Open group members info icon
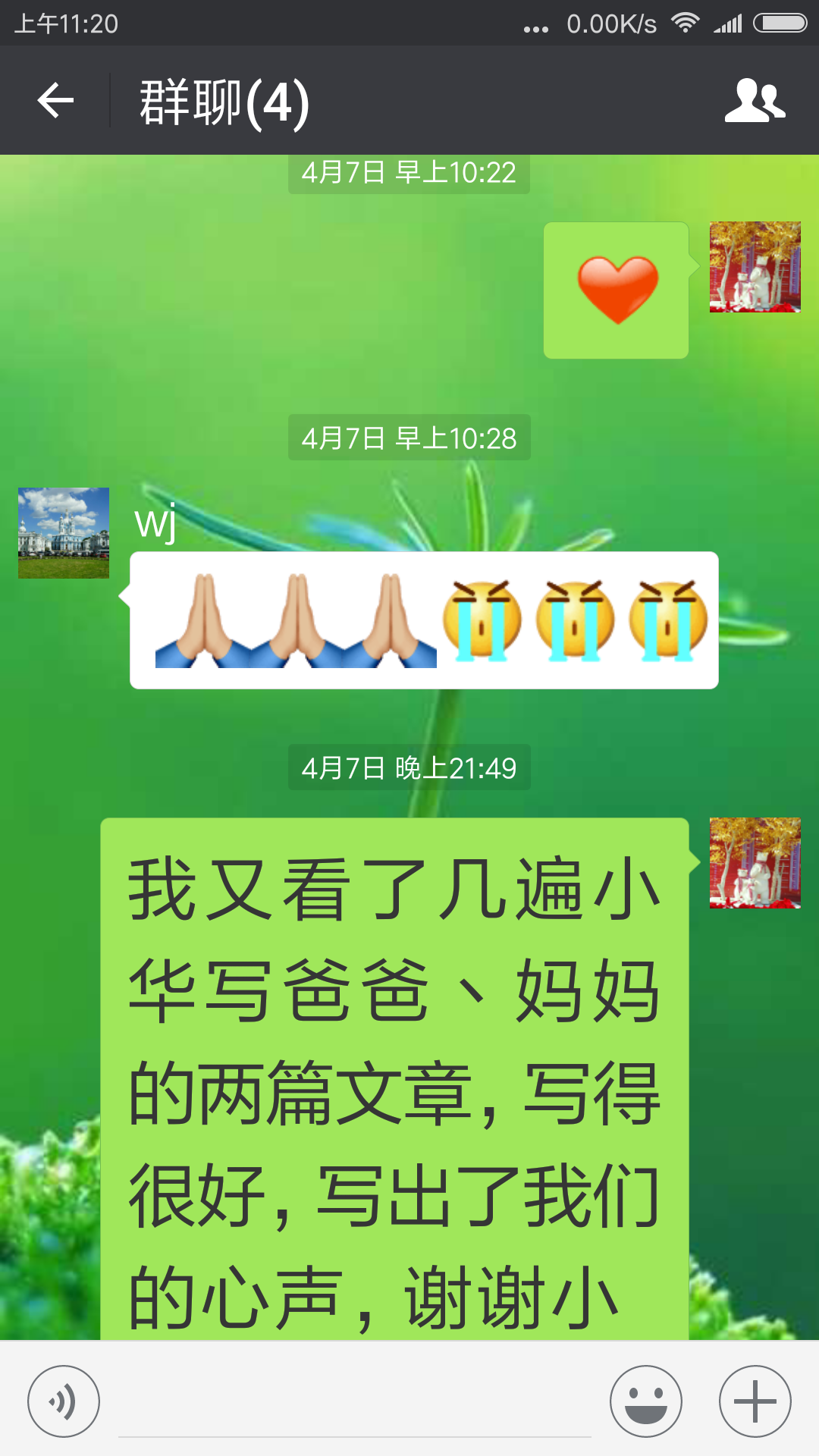 [755, 101]
